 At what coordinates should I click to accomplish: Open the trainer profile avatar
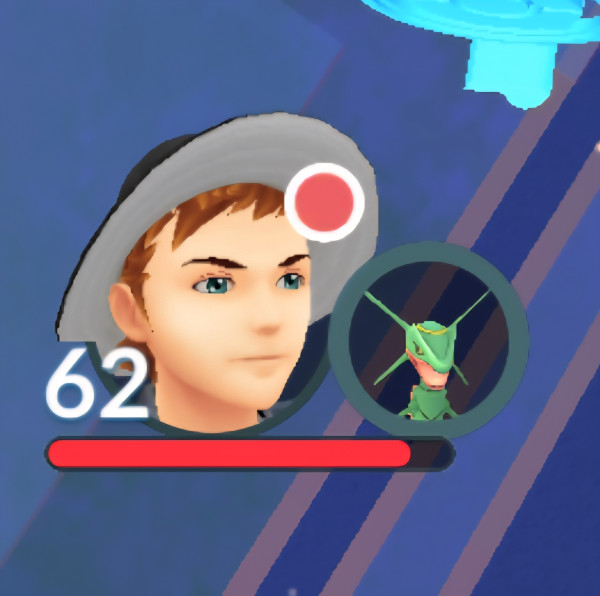click(x=225, y=290)
